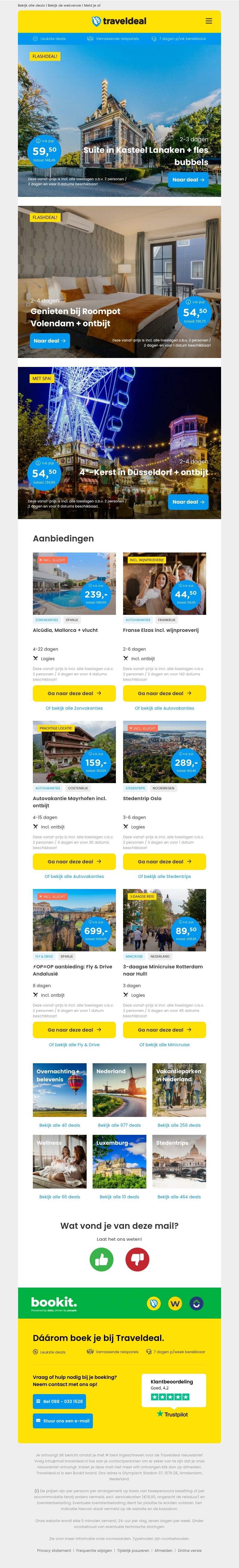
Task: Open the Kasteel Lanaken deal via Naar deal
Action: (188, 180)
